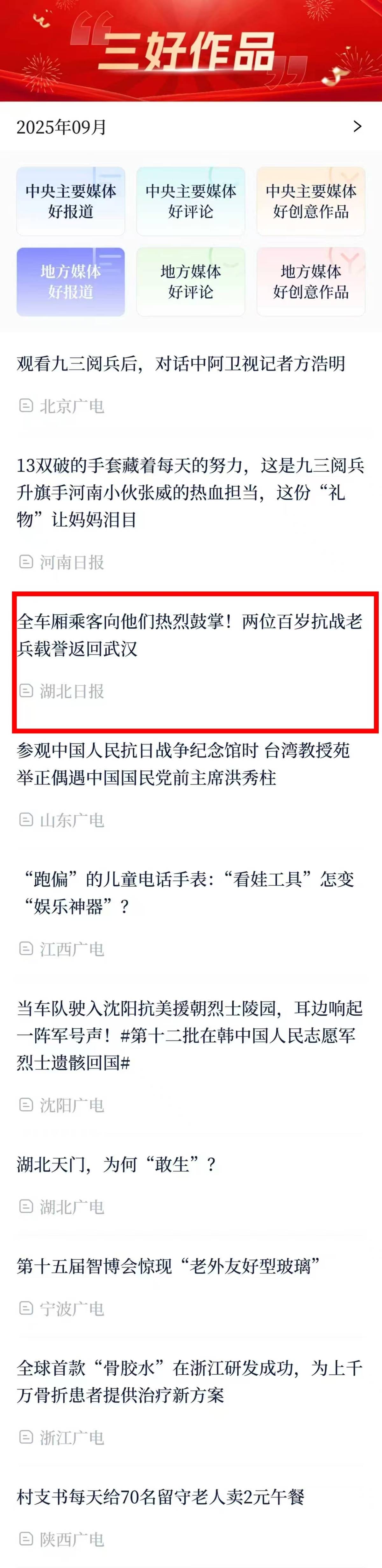This screenshot has height=1568, width=382.
Task: Open the 2025年09月 month selector
Action: (x=191, y=127)
